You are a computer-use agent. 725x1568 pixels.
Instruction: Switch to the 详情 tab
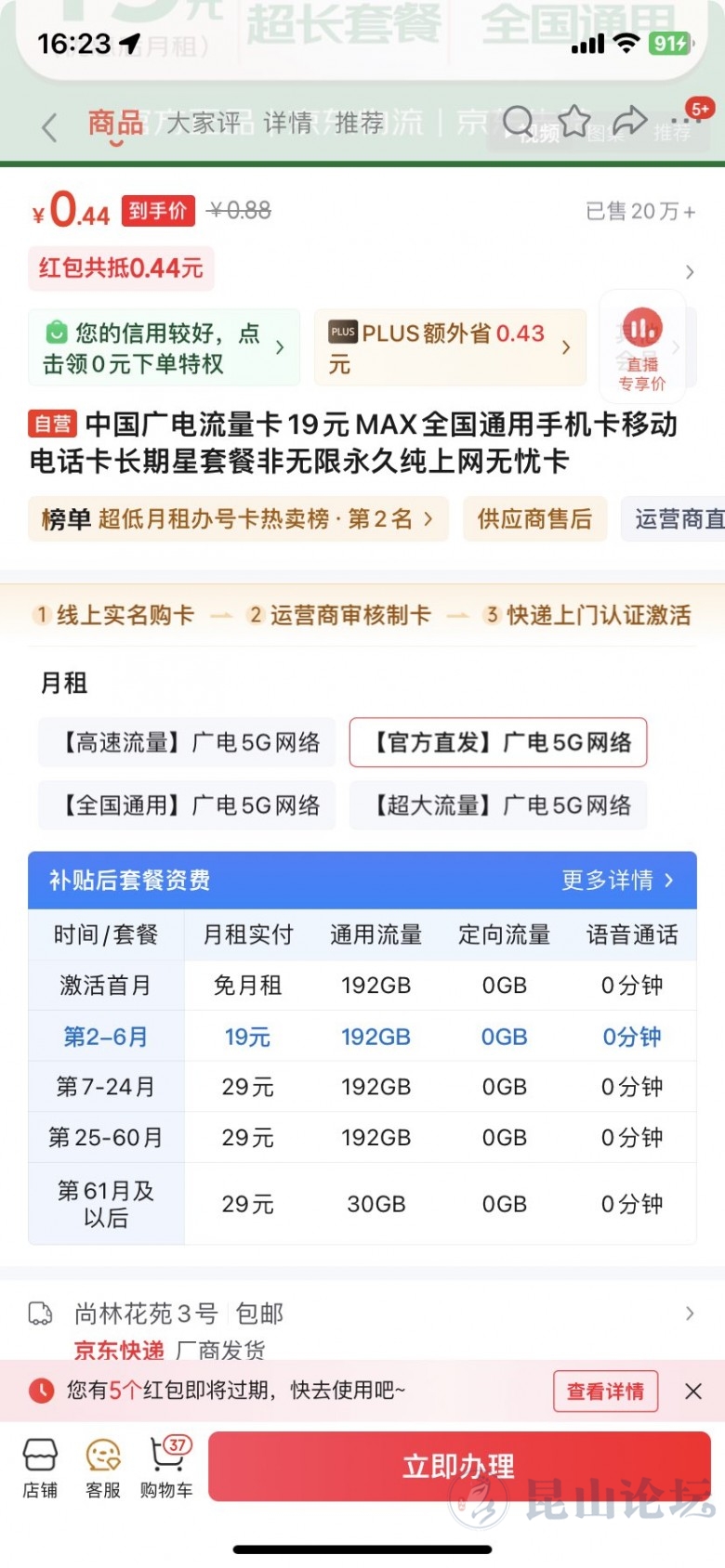287,123
